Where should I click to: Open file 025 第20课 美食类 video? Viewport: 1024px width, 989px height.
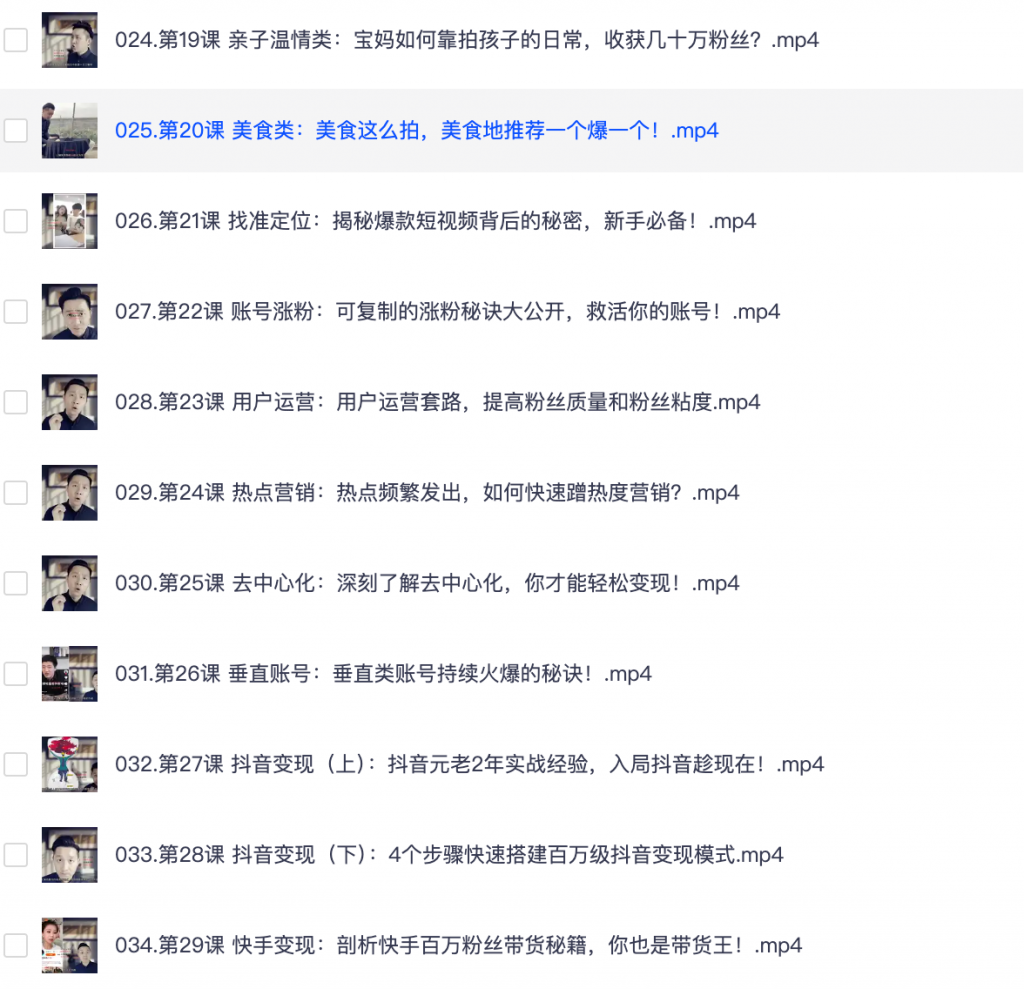[416, 131]
